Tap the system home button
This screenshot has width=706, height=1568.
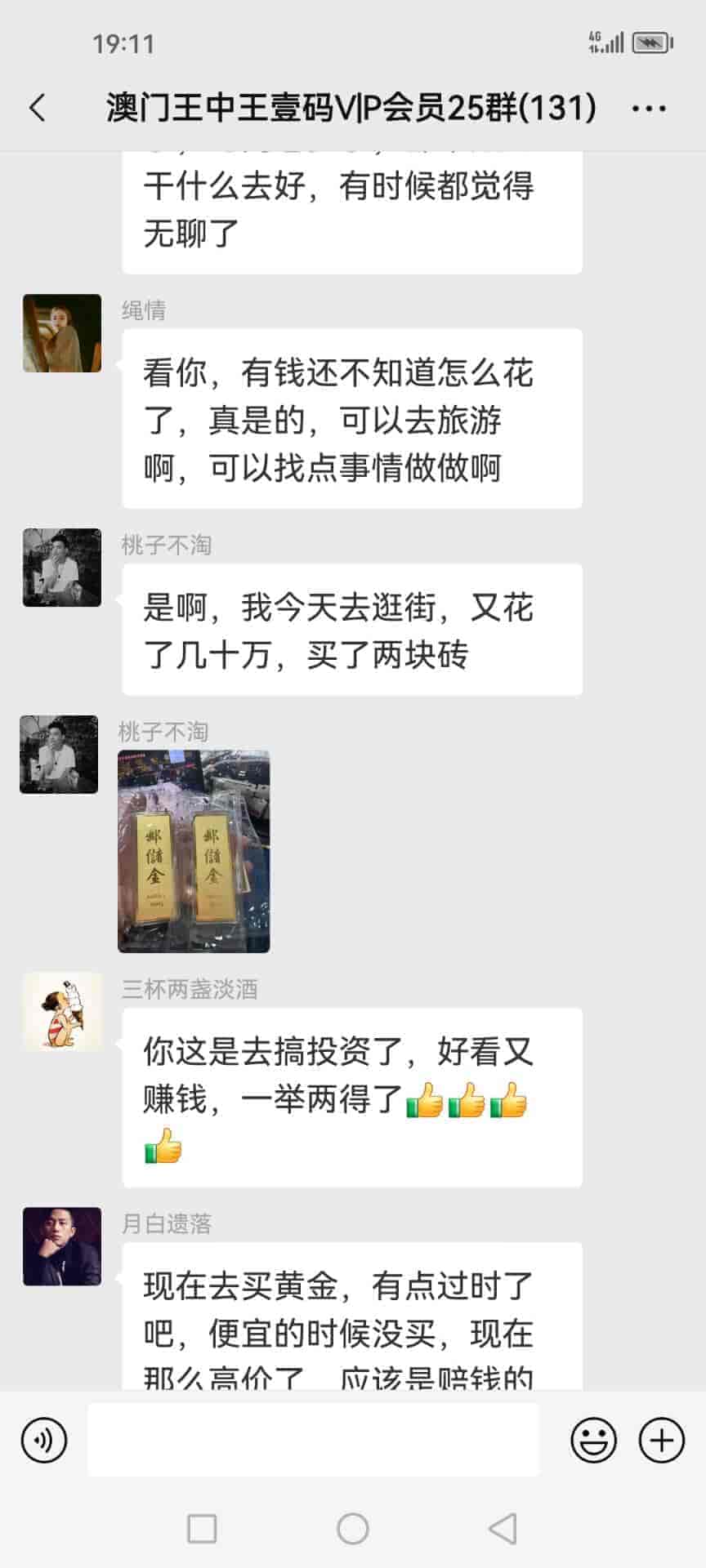(353, 1528)
